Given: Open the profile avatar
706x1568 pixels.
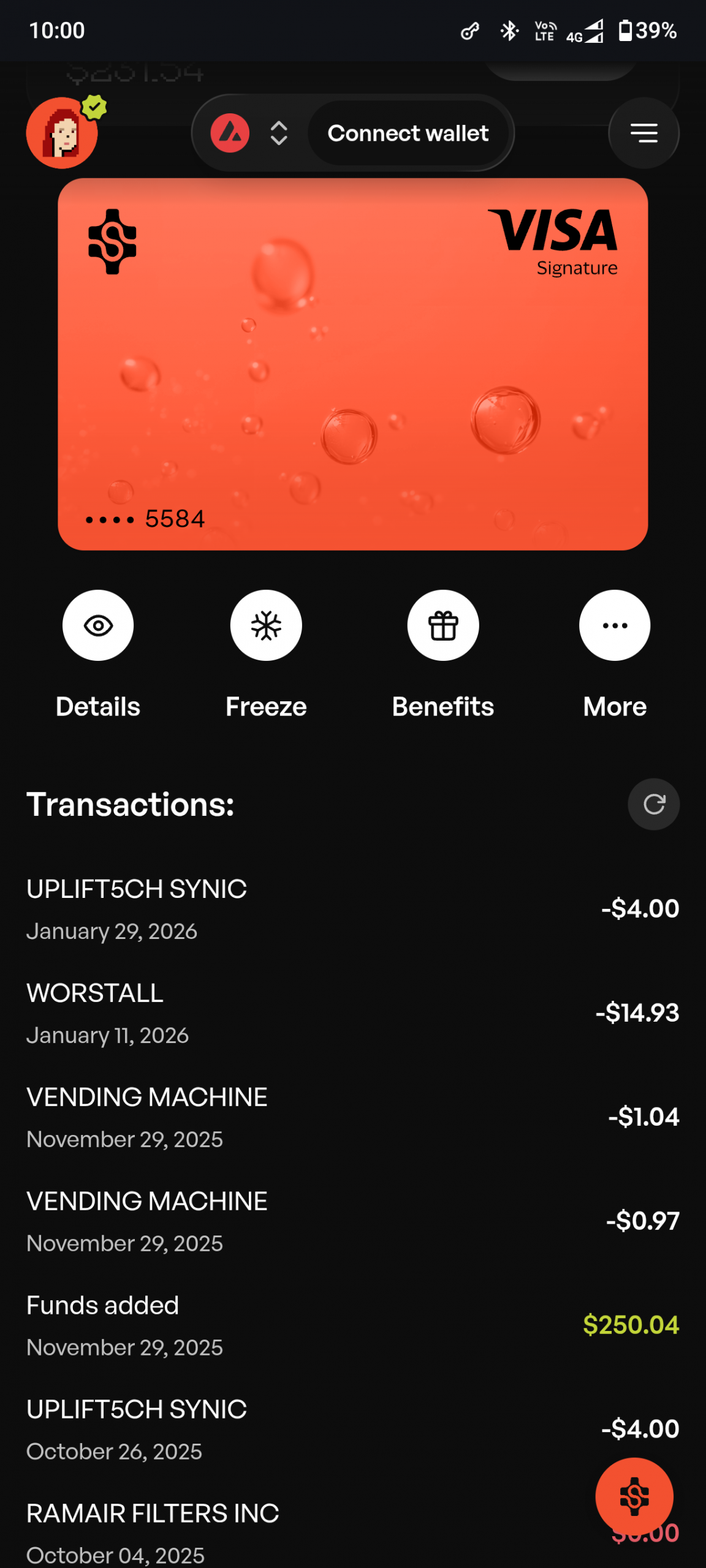Looking at the screenshot, I should click(x=62, y=133).
